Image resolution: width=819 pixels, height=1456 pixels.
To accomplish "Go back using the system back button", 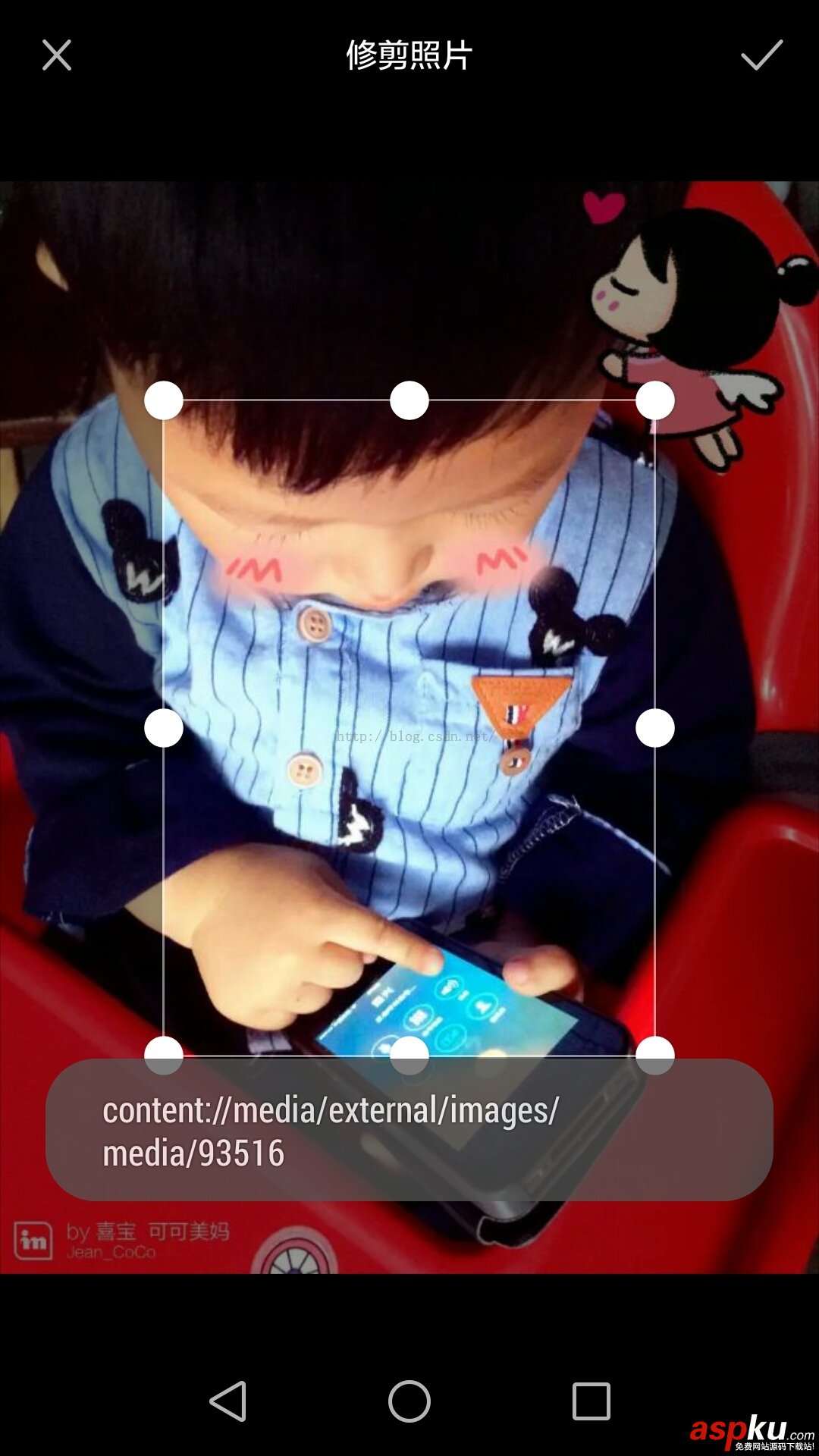I will [228, 1401].
